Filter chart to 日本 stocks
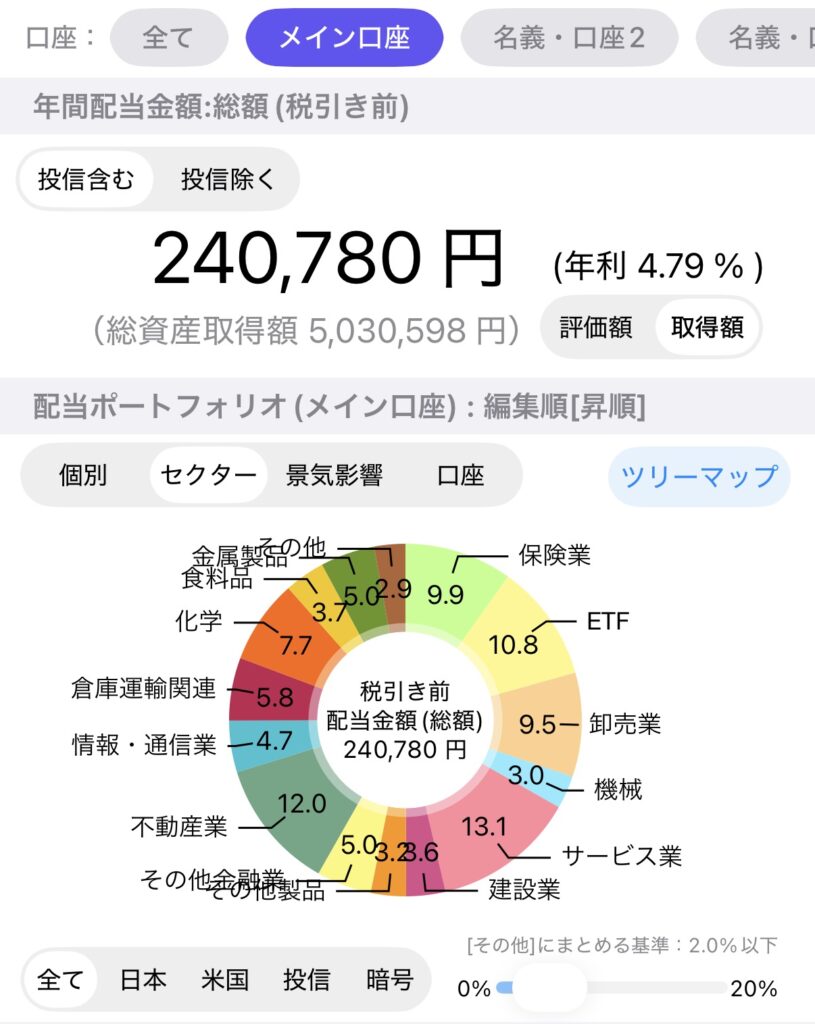 pyautogui.click(x=143, y=980)
